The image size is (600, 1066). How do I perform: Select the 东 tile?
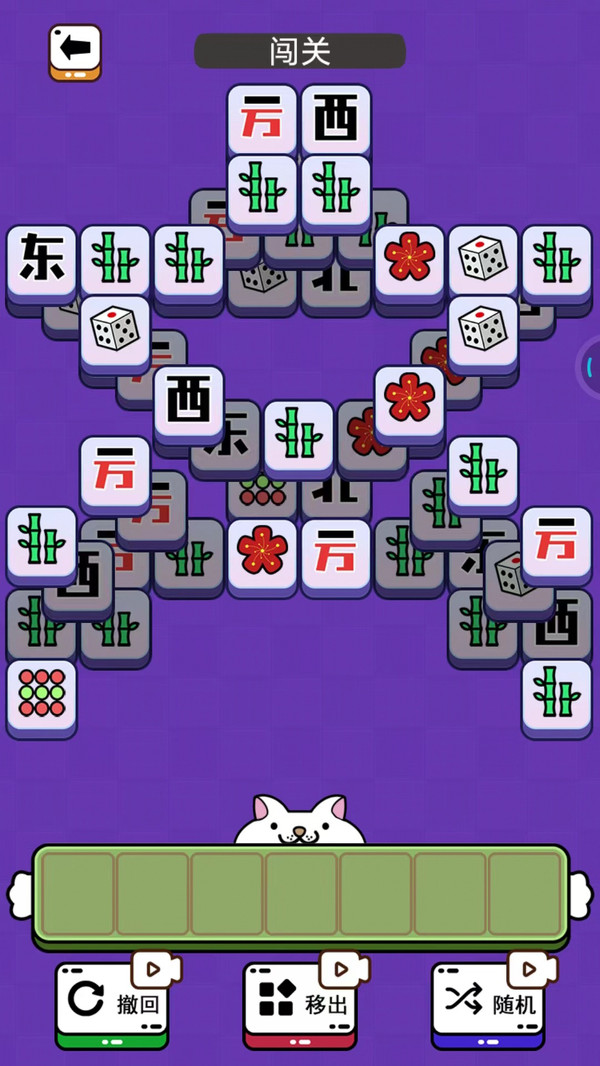point(42,260)
